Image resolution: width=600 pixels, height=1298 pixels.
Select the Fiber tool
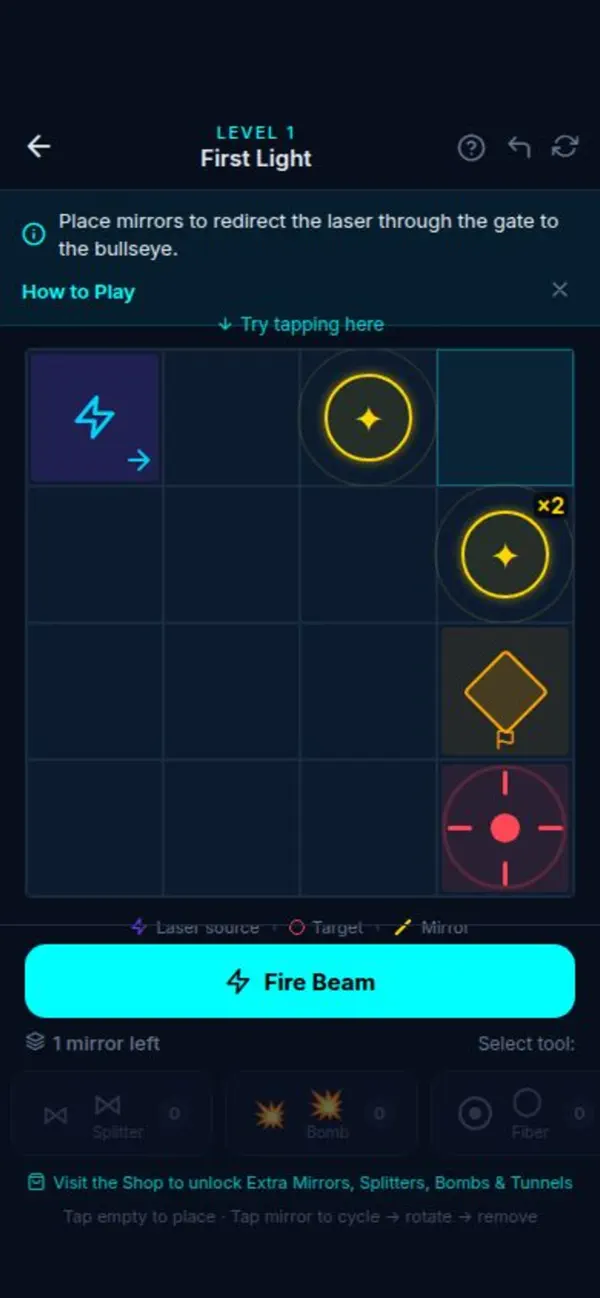(x=515, y=1113)
